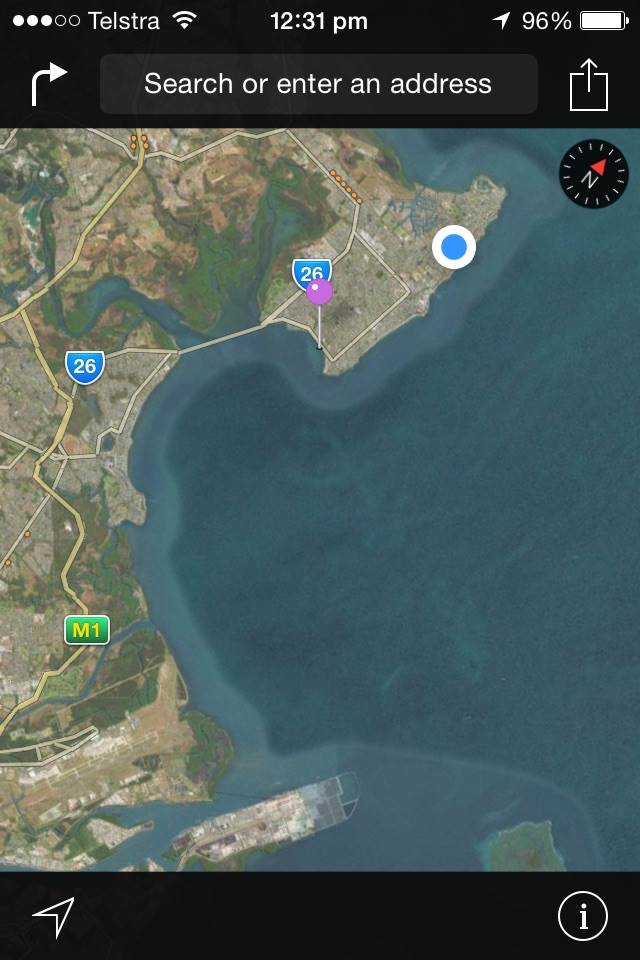Screen dimensions: 640x960
Task: Tap the search or enter address field
Action: click(x=318, y=84)
